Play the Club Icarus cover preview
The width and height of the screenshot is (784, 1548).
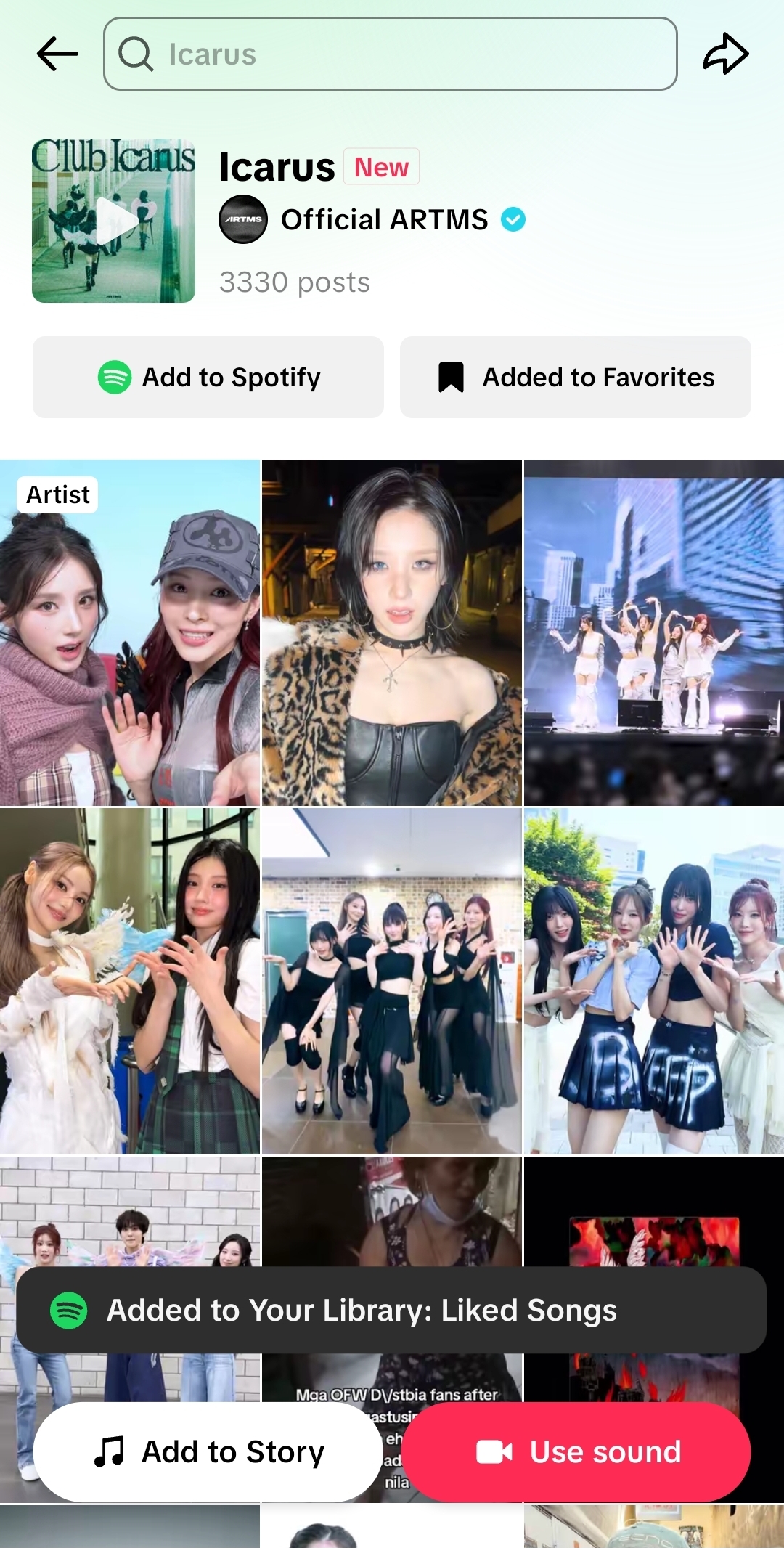tap(113, 221)
